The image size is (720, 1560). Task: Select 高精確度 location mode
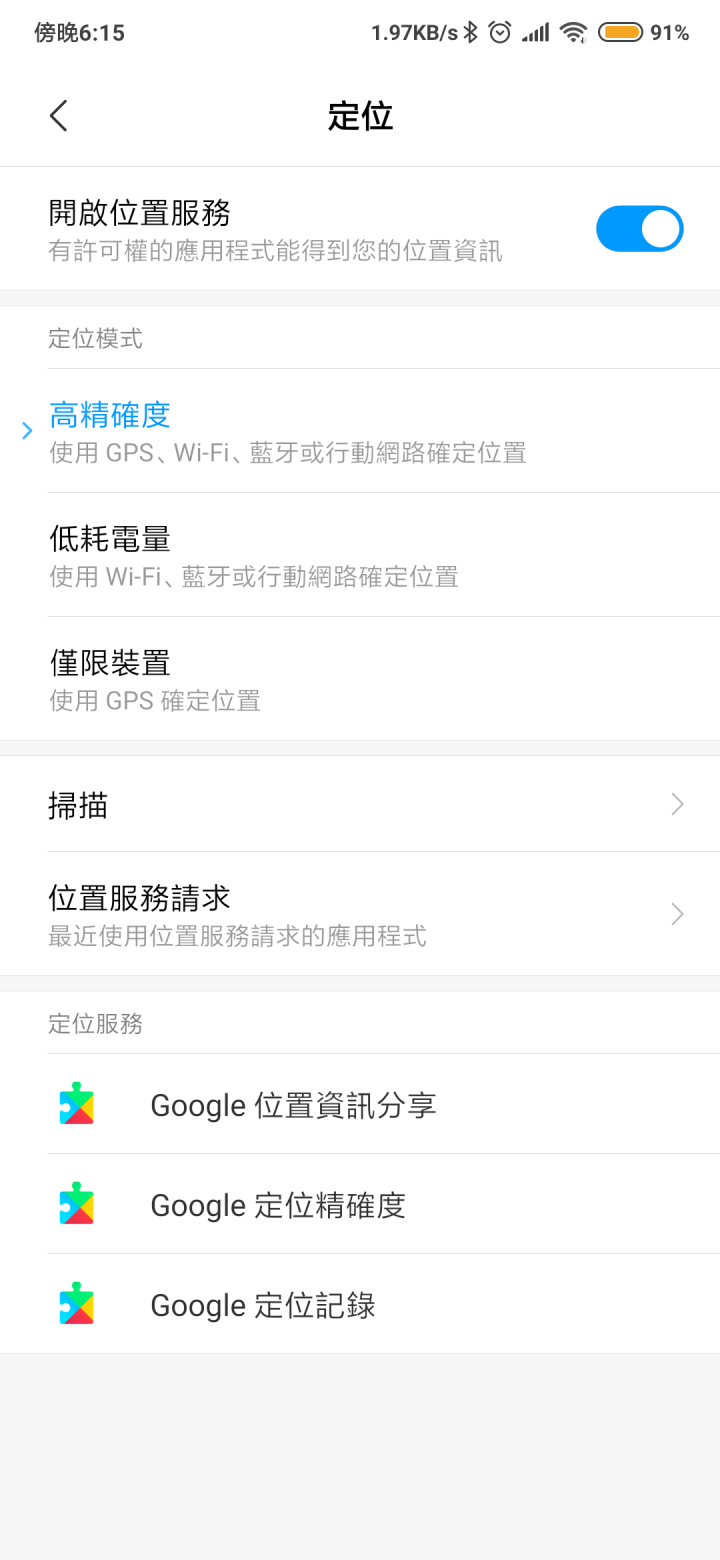pos(360,431)
